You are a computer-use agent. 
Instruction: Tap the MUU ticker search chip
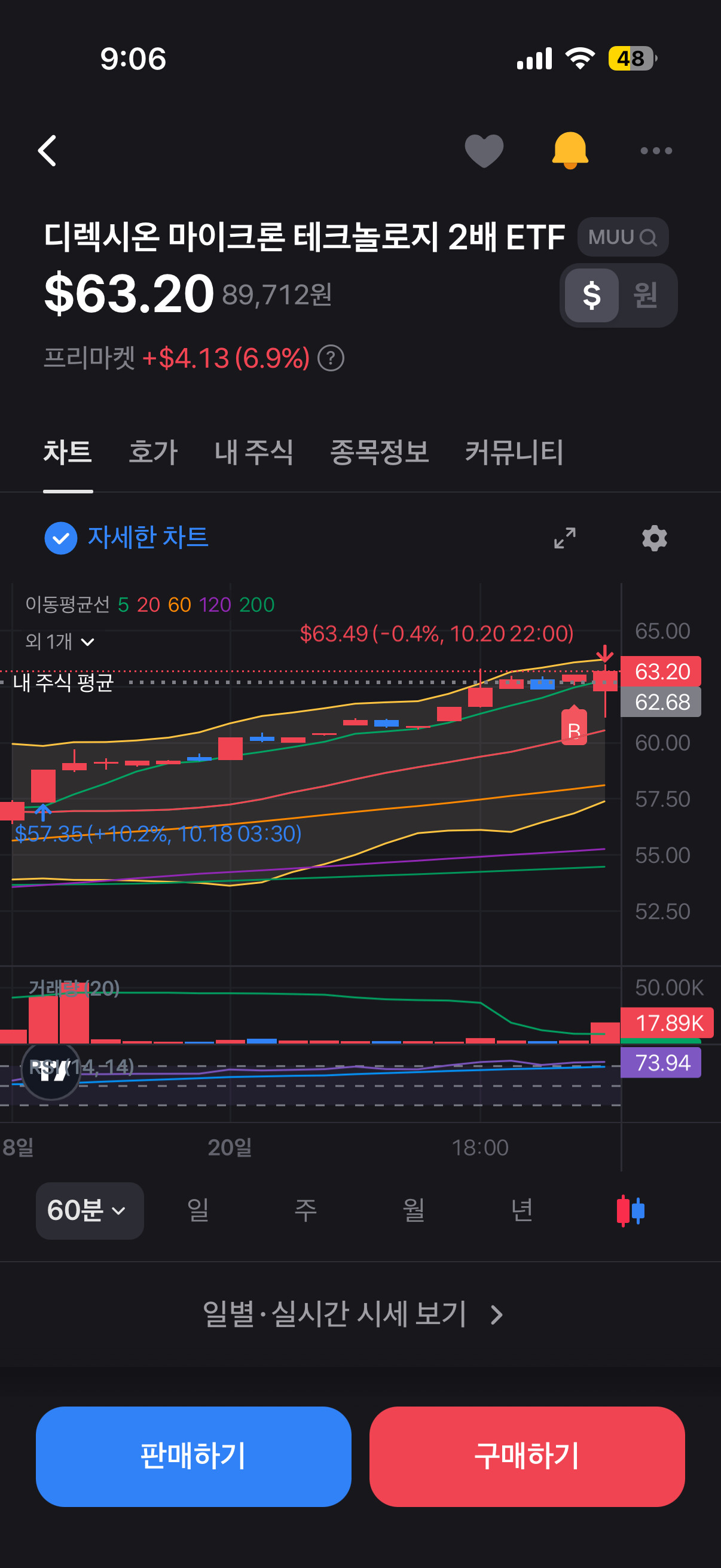click(x=622, y=237)
